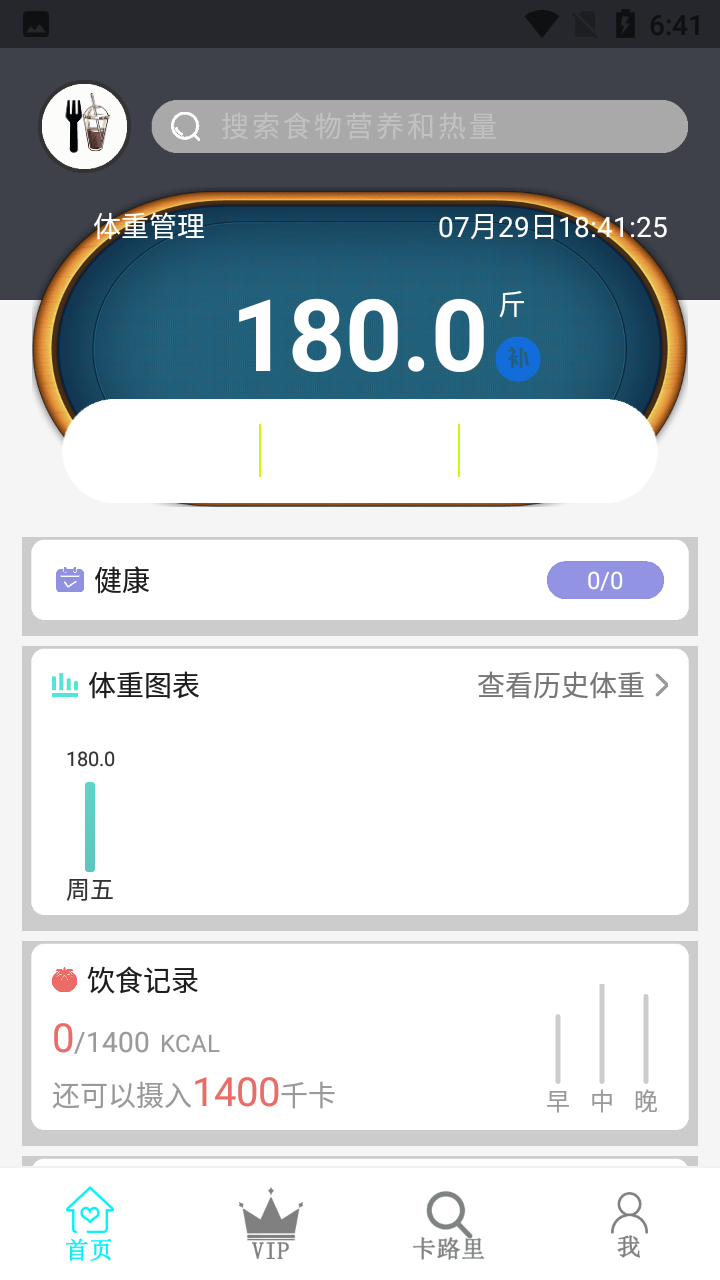Expand history via the 查看历史体重 chevron
Image resolution: width=720 pixels, height=1280 pixels.
point(662,686)
